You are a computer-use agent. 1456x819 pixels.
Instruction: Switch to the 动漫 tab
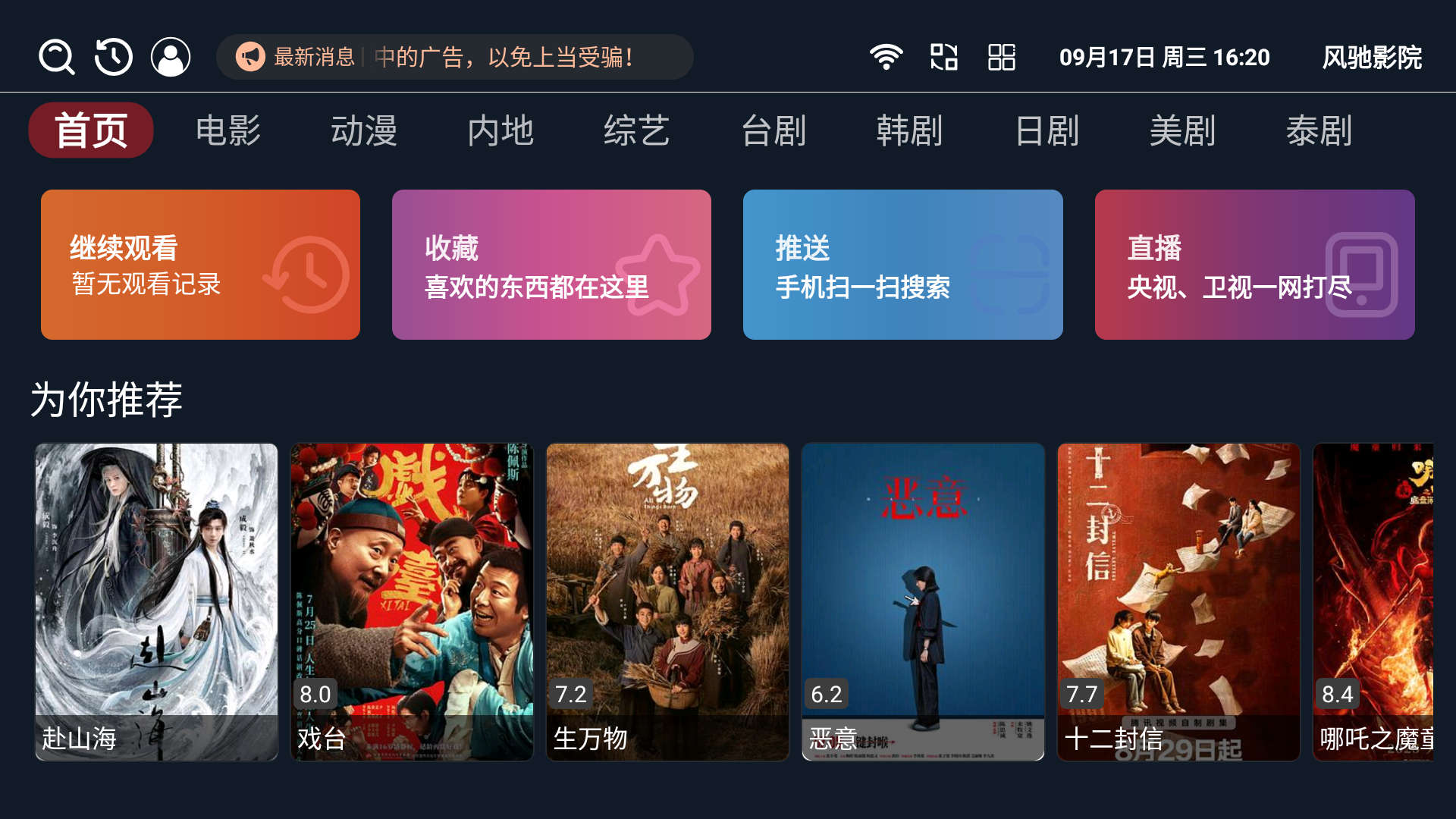pyautogui.click(x=364, y=130)
